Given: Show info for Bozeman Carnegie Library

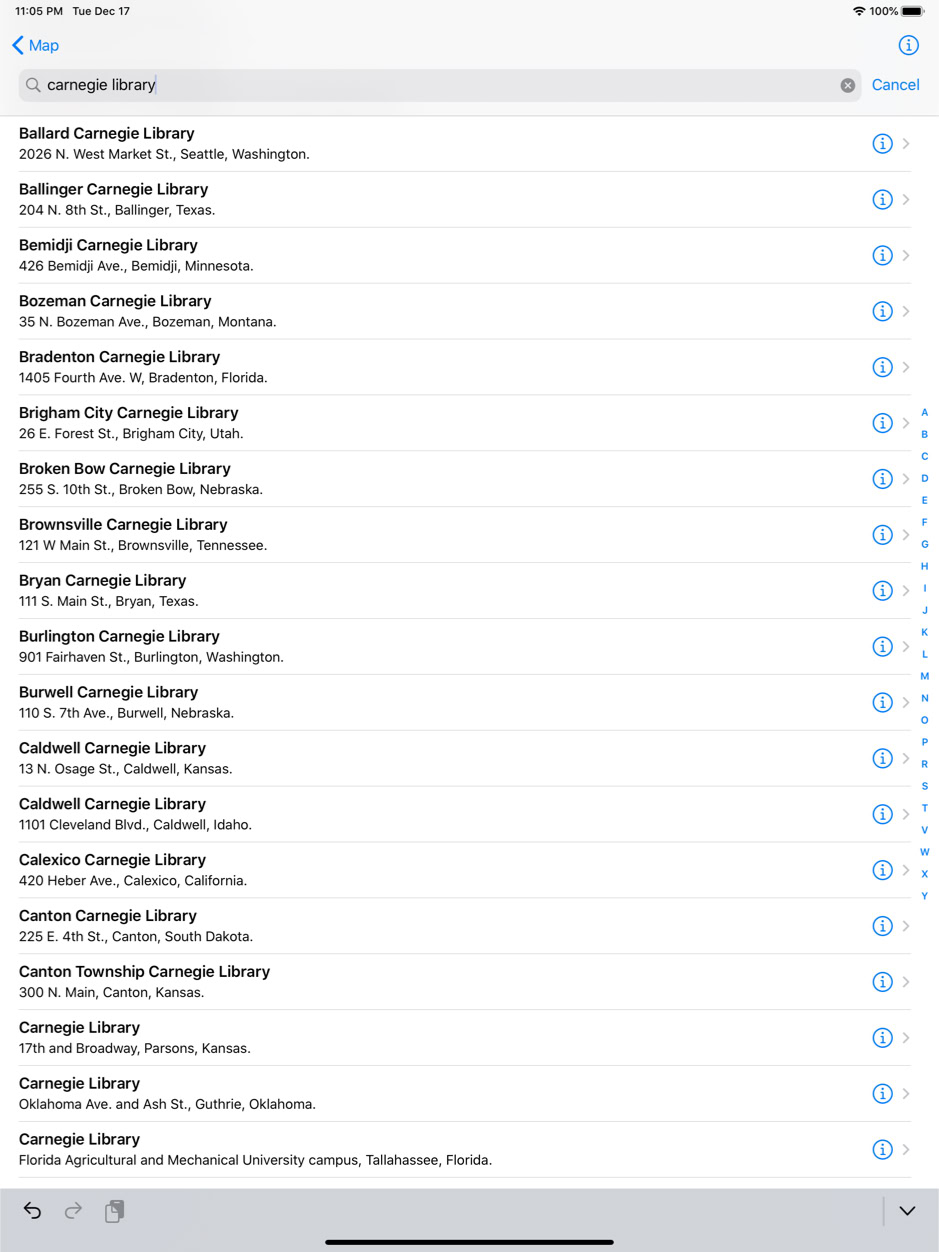Looking at the screenshot, I should [x=882, y=311].
